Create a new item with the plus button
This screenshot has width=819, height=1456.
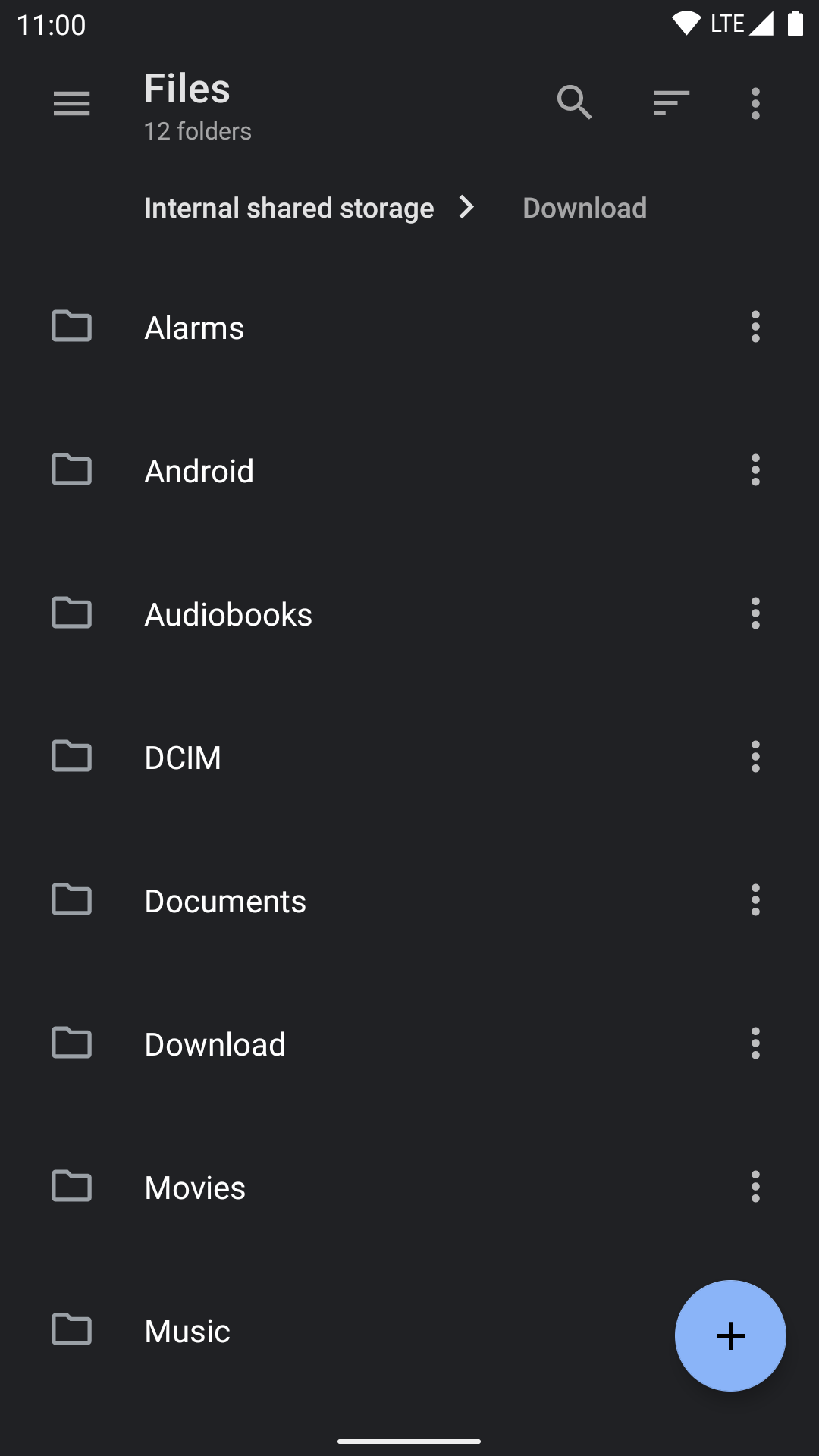click(x=730, y=1336)
